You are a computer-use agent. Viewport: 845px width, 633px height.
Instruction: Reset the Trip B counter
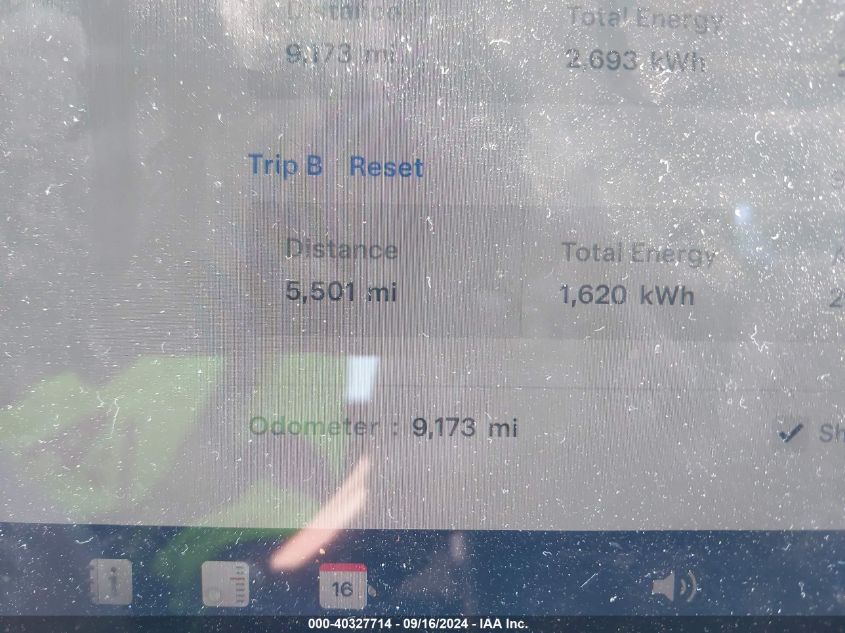click(x=386, y=167)
